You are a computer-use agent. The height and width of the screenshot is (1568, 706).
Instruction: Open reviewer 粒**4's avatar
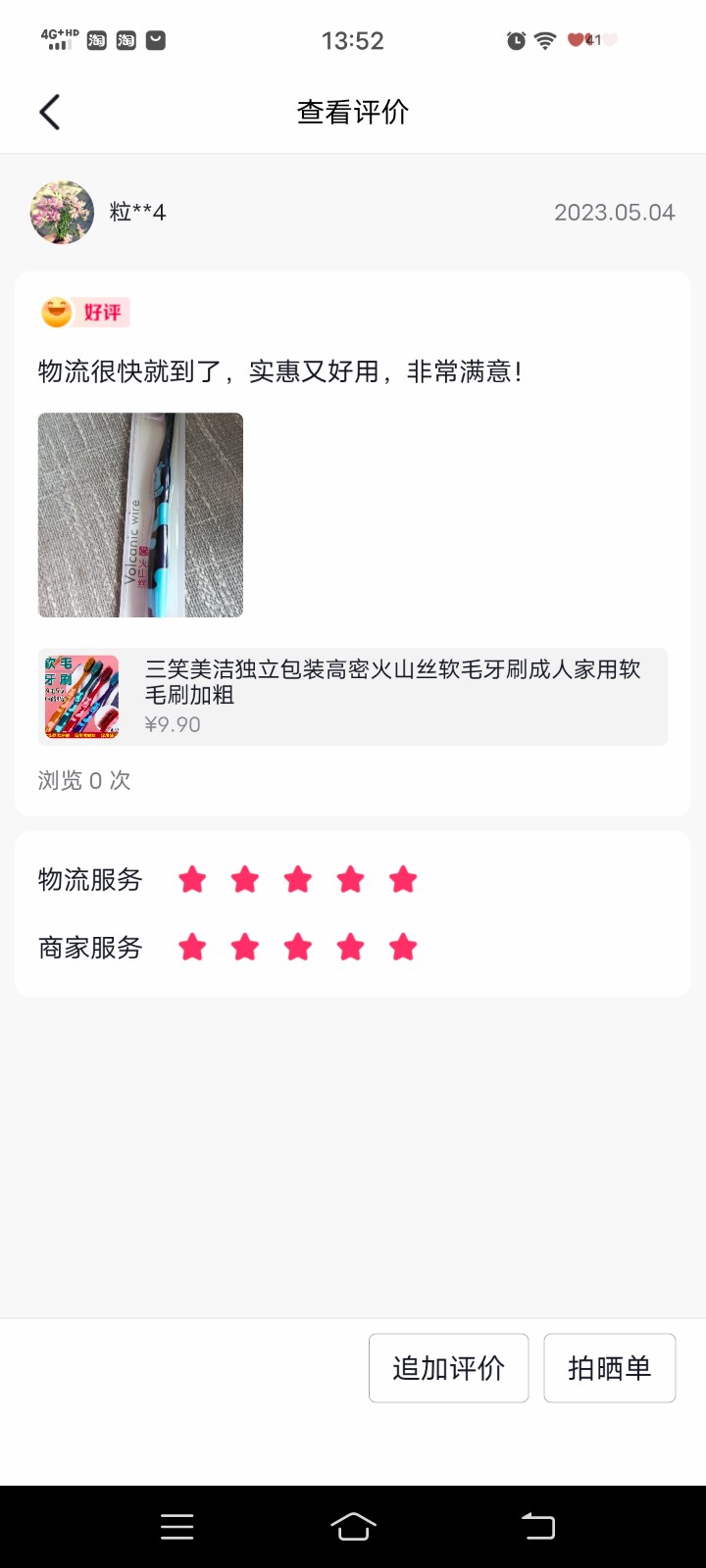coord(62,212)
